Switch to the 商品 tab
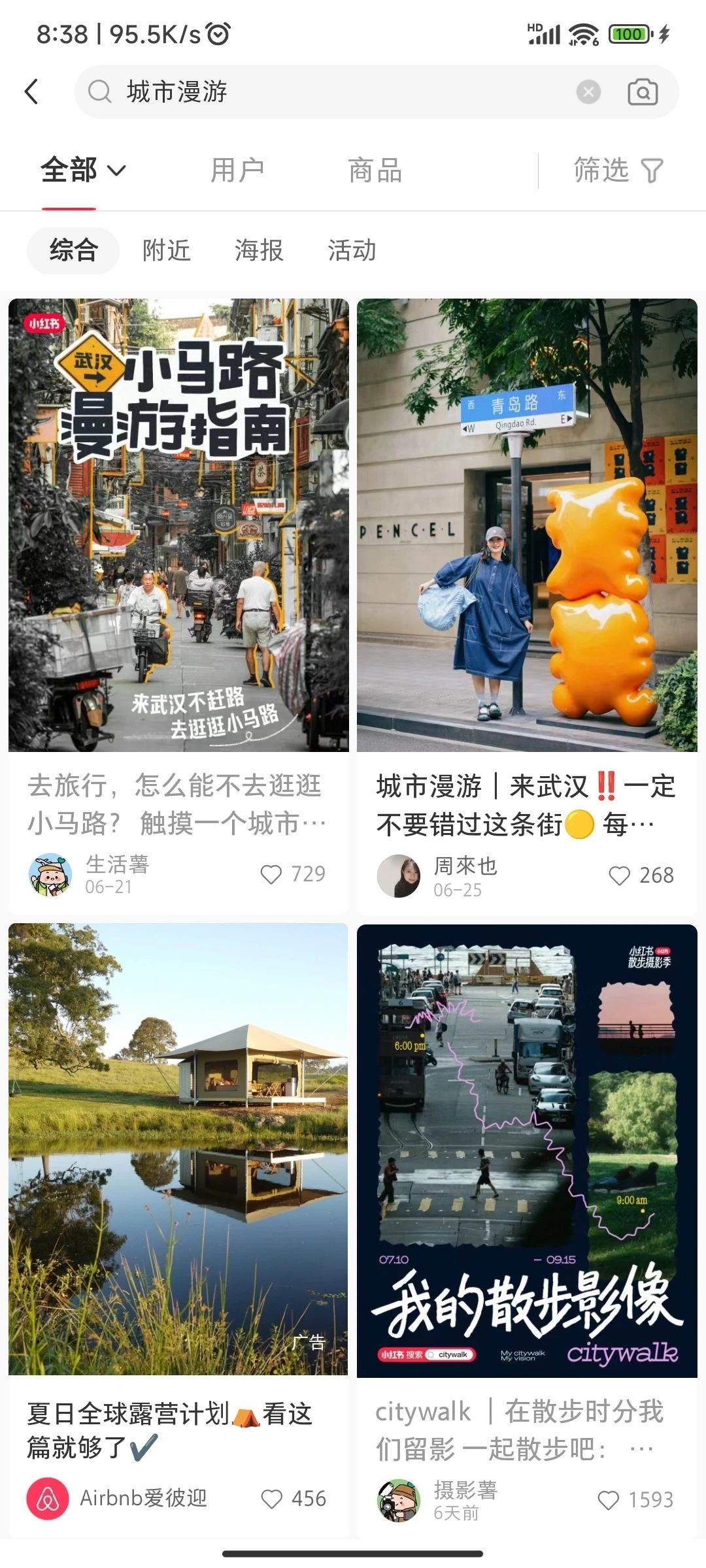 (375, 171)
